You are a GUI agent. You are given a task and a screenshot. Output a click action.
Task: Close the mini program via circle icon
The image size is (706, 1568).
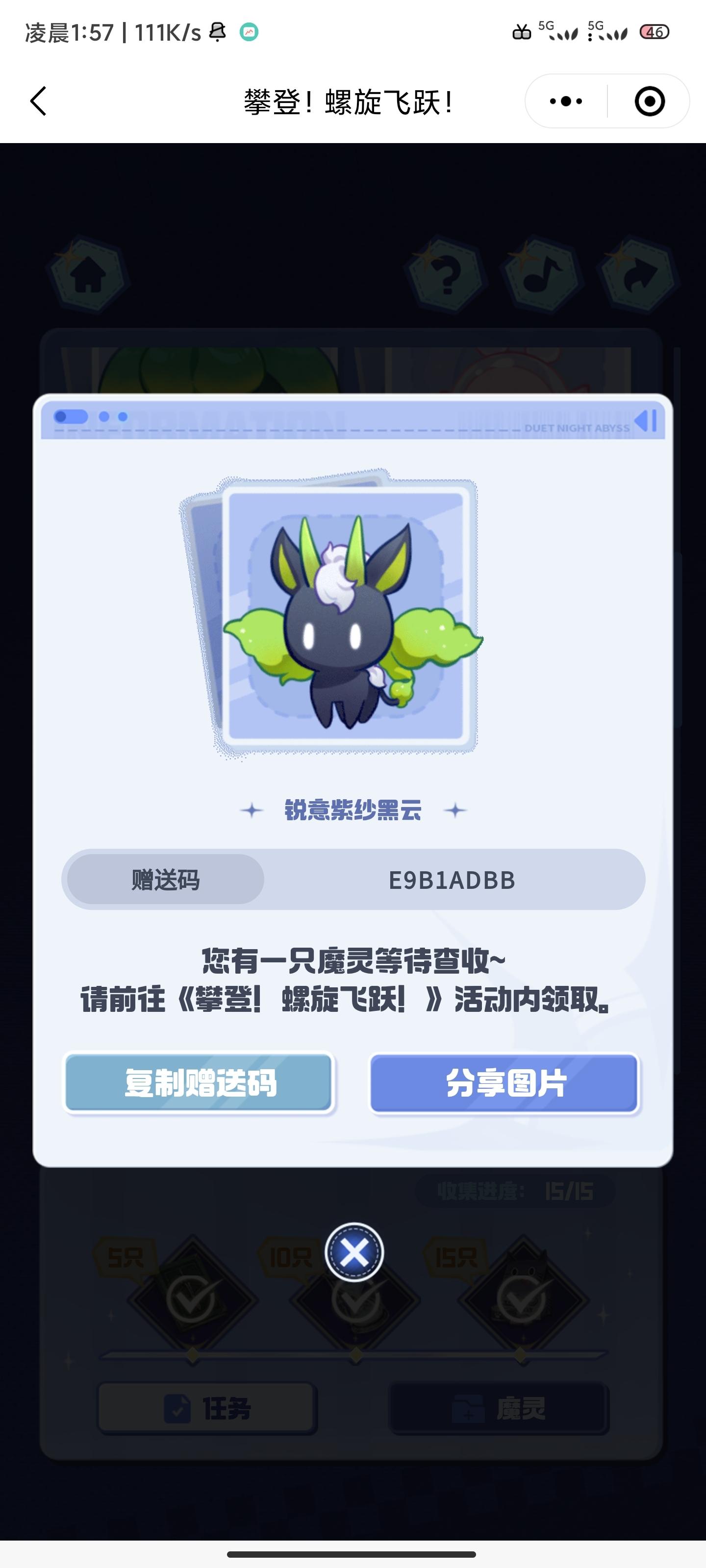click(x=649, y=101)
